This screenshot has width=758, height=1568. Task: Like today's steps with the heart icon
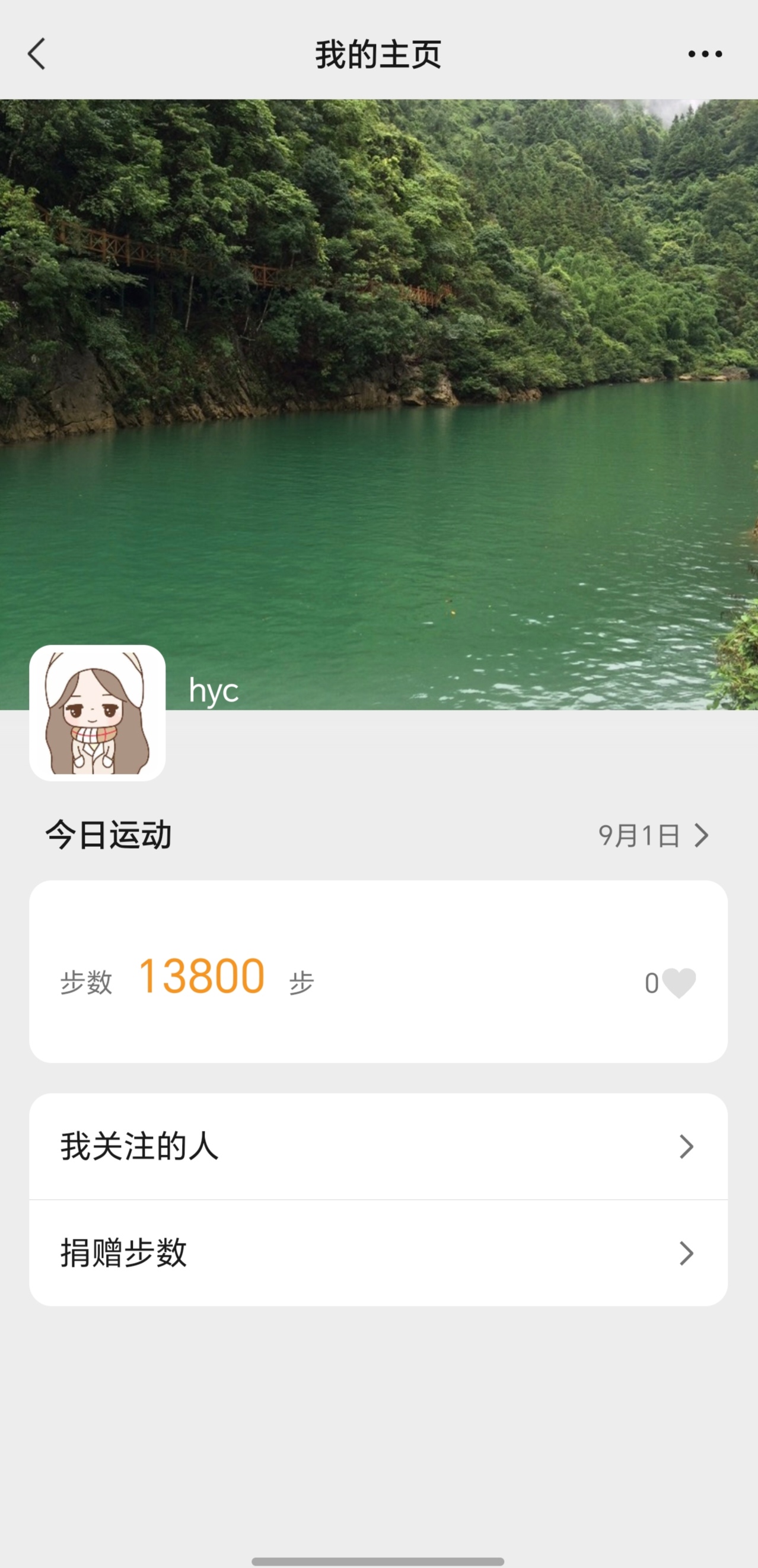[x=679, y=983]
